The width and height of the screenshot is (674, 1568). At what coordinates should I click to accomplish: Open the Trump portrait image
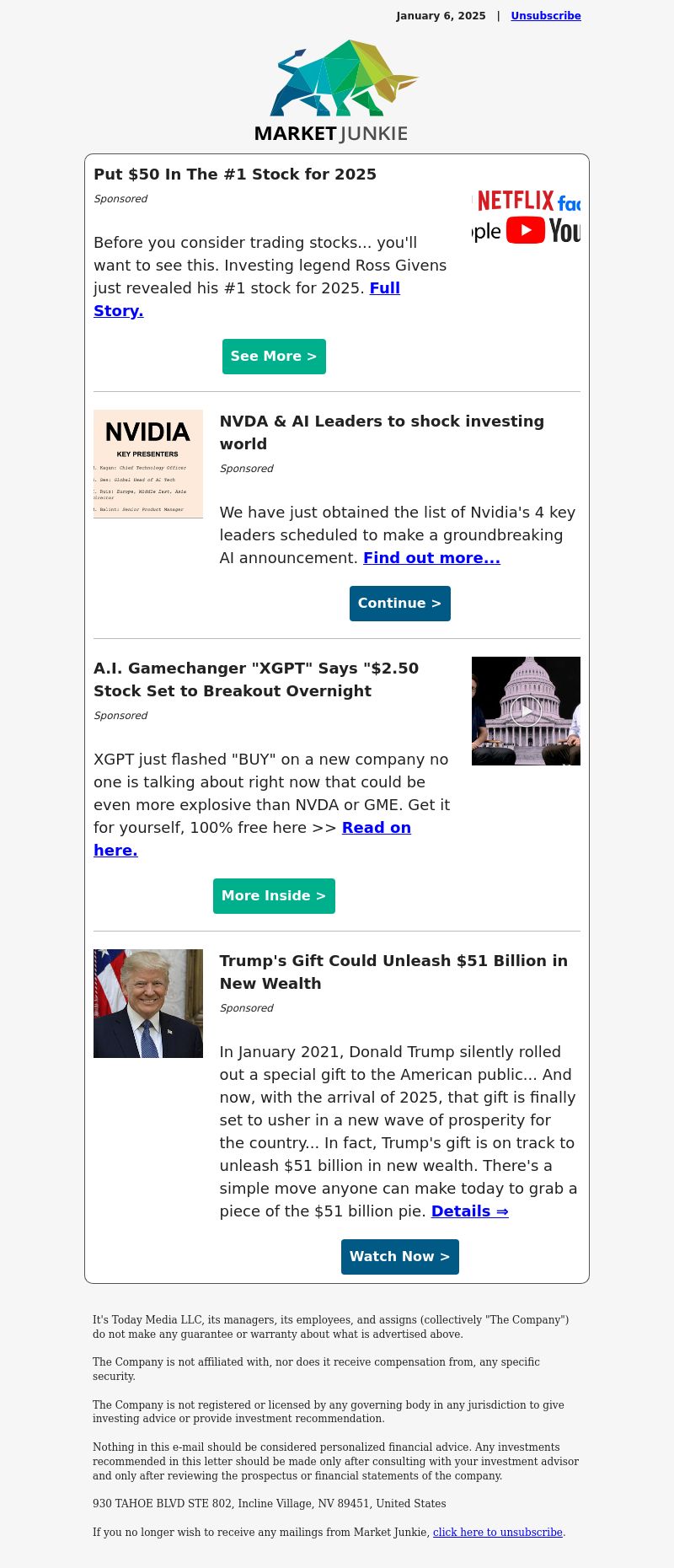[148, 1003]
